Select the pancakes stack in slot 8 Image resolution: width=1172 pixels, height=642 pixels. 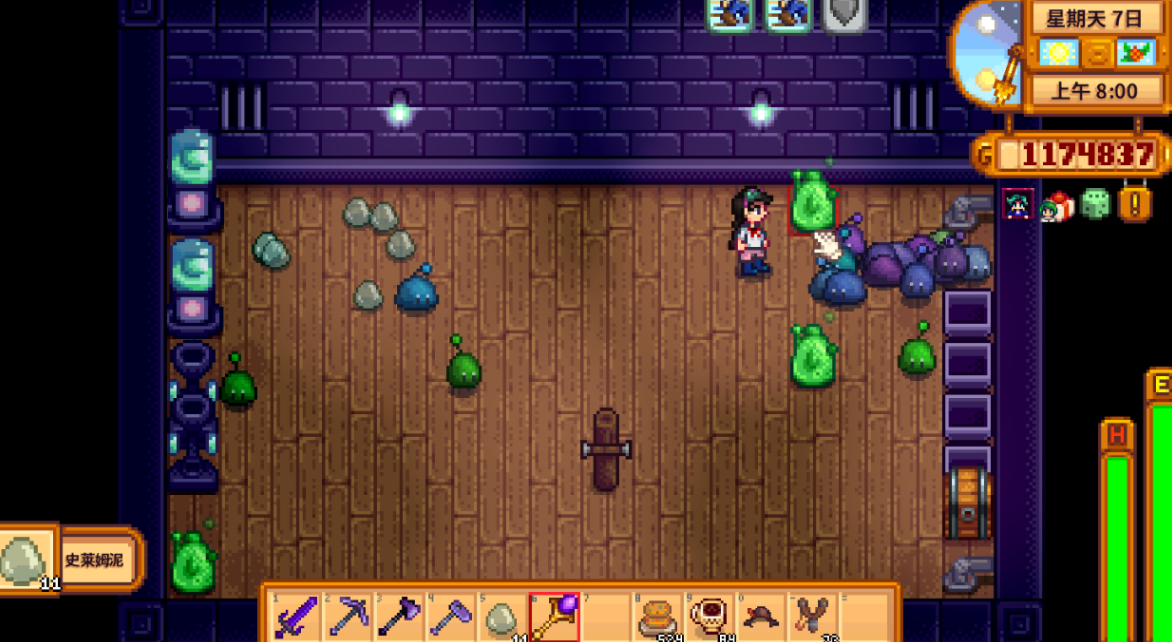(x=658, y=616)
